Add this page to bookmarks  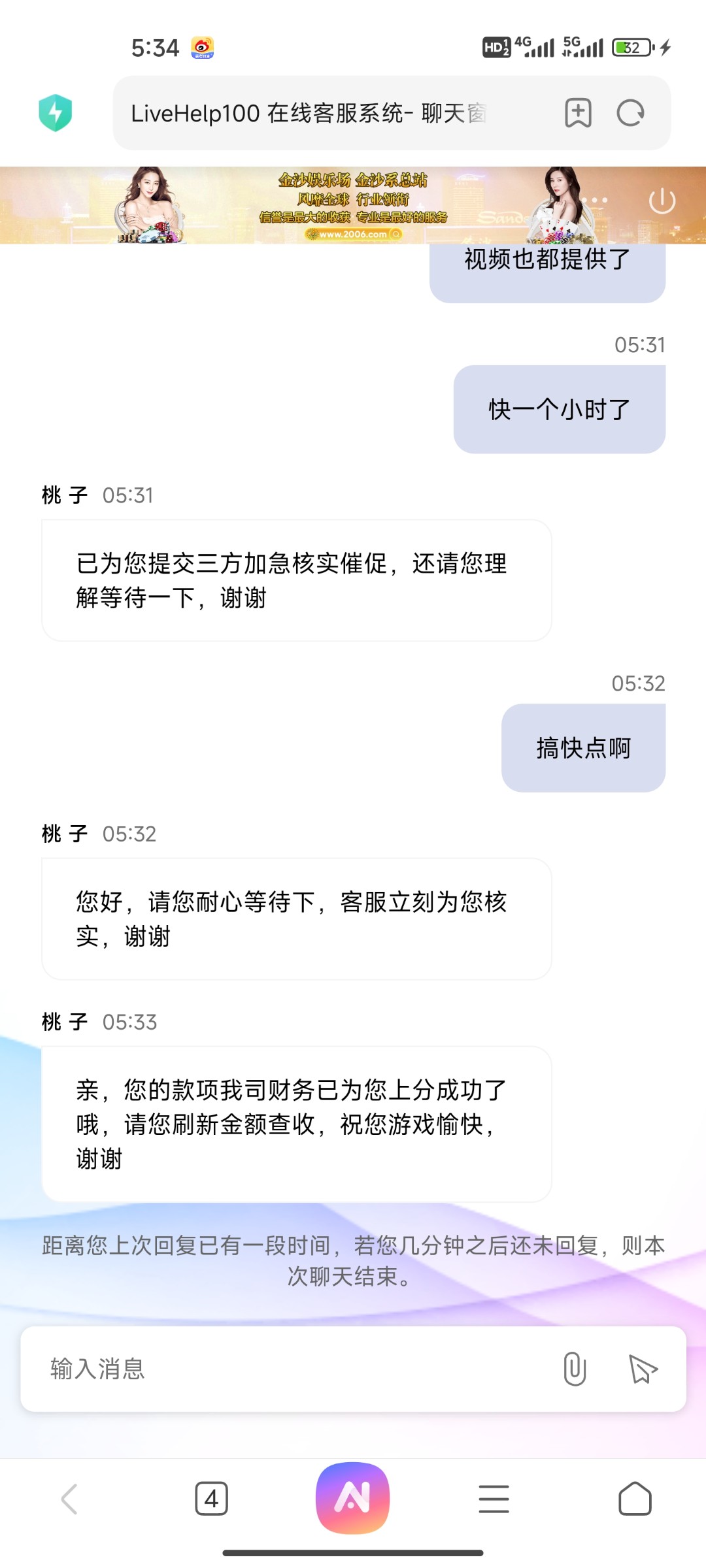578,113
